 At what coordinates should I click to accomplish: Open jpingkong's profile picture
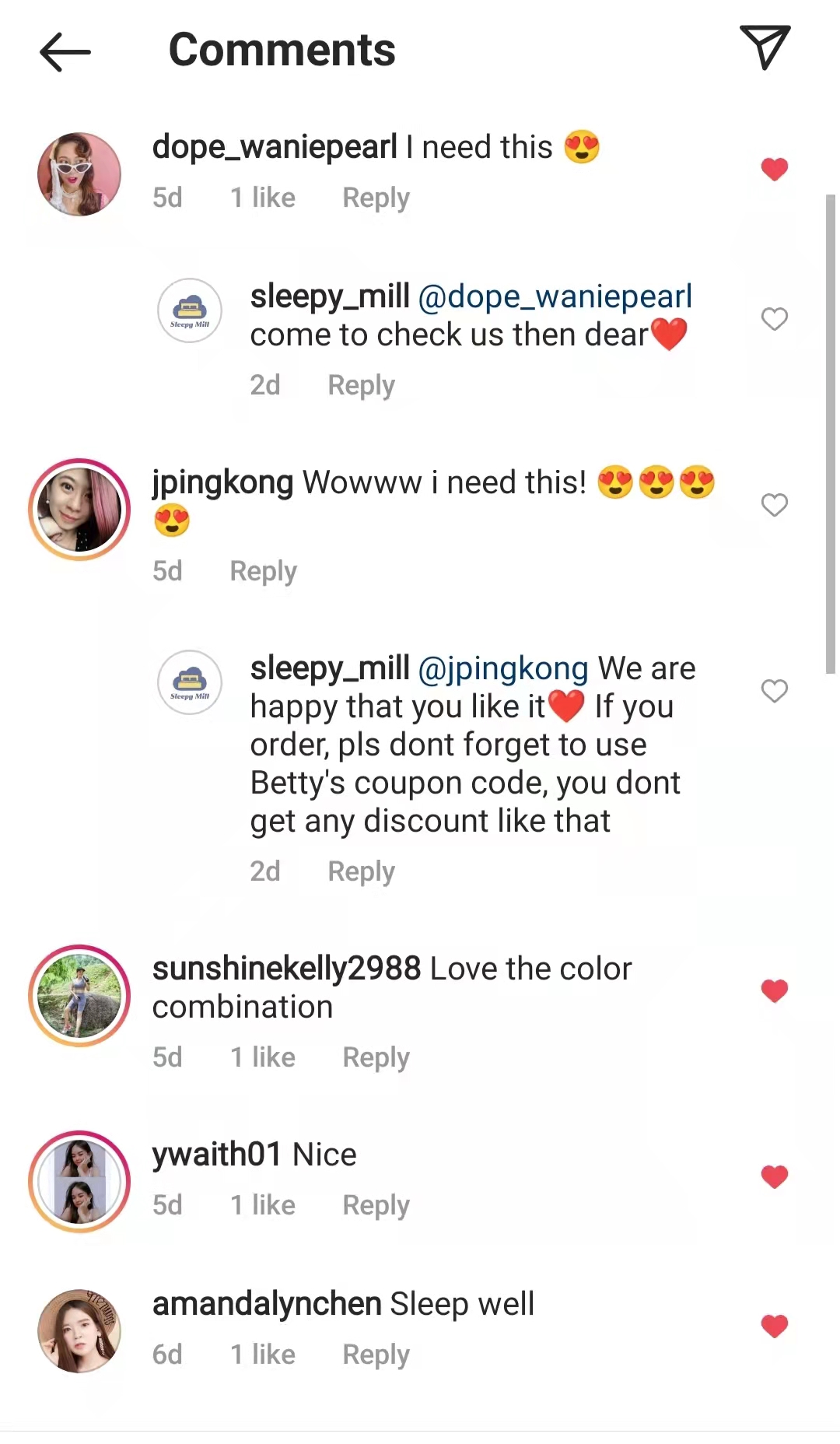79,510
